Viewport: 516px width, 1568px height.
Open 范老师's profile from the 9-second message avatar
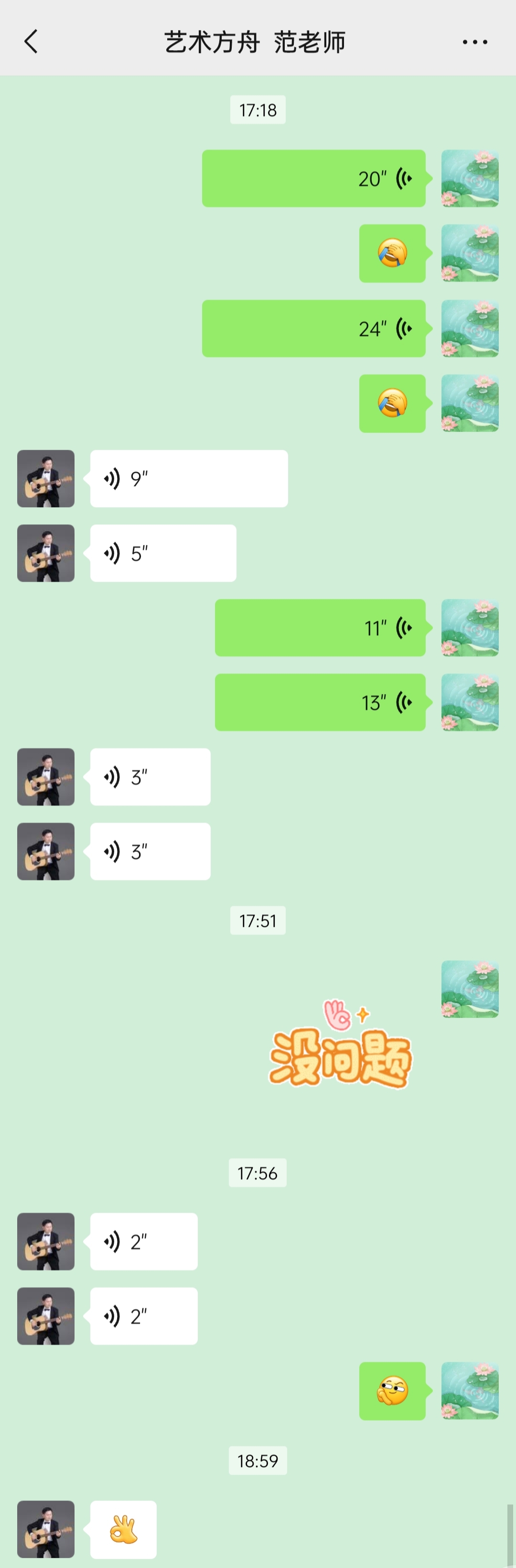[46, 479]
